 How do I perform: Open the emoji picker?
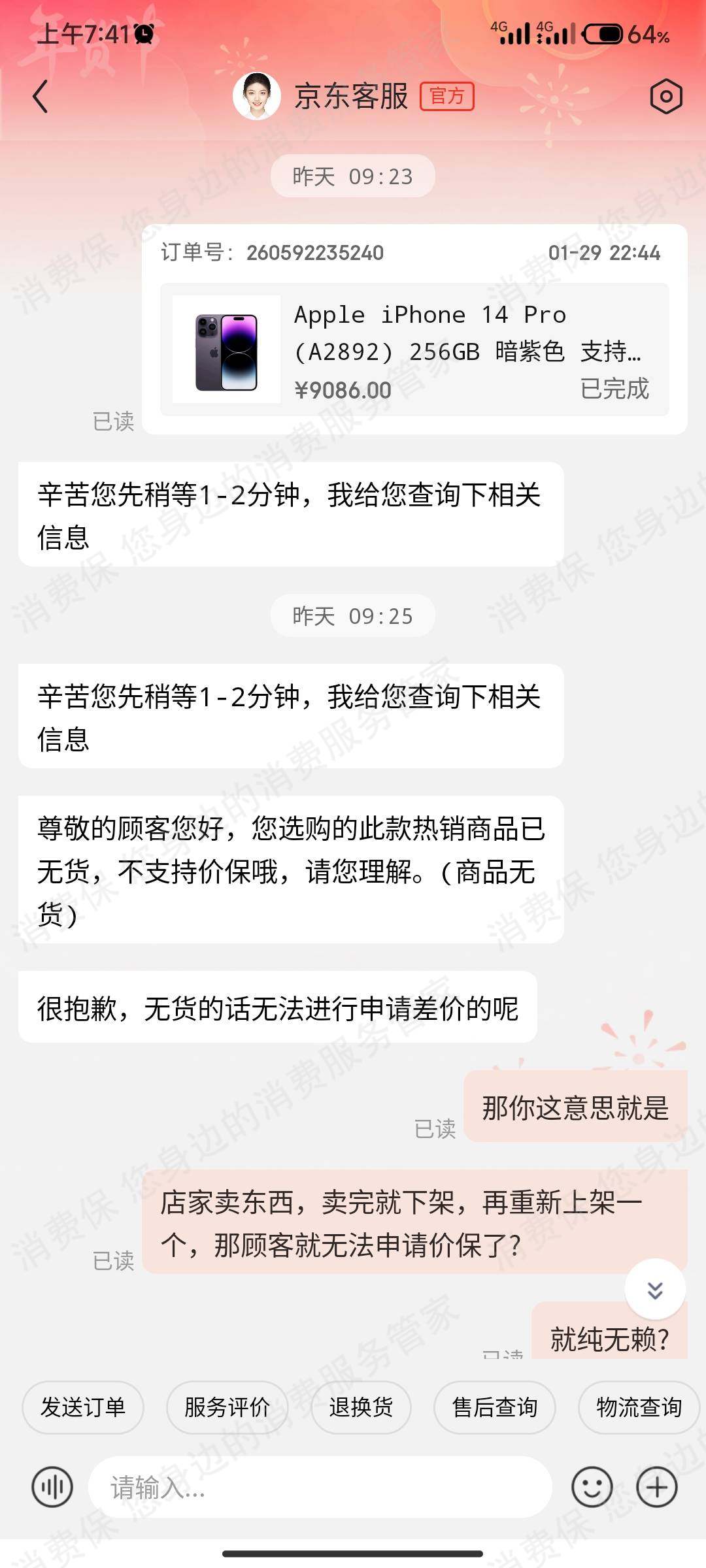[x=592, y=1488]
